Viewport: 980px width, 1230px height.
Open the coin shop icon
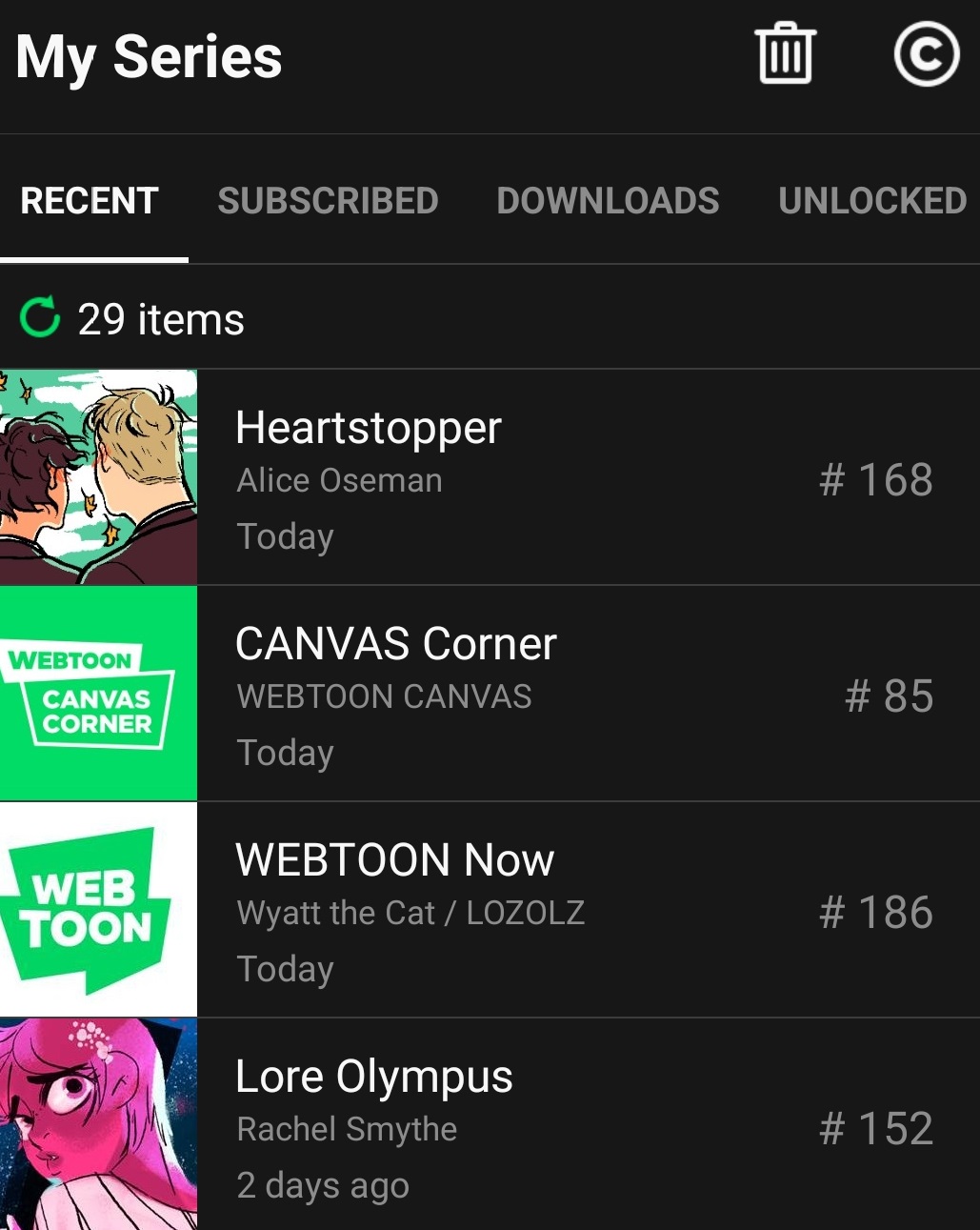(x=926, y=55)
